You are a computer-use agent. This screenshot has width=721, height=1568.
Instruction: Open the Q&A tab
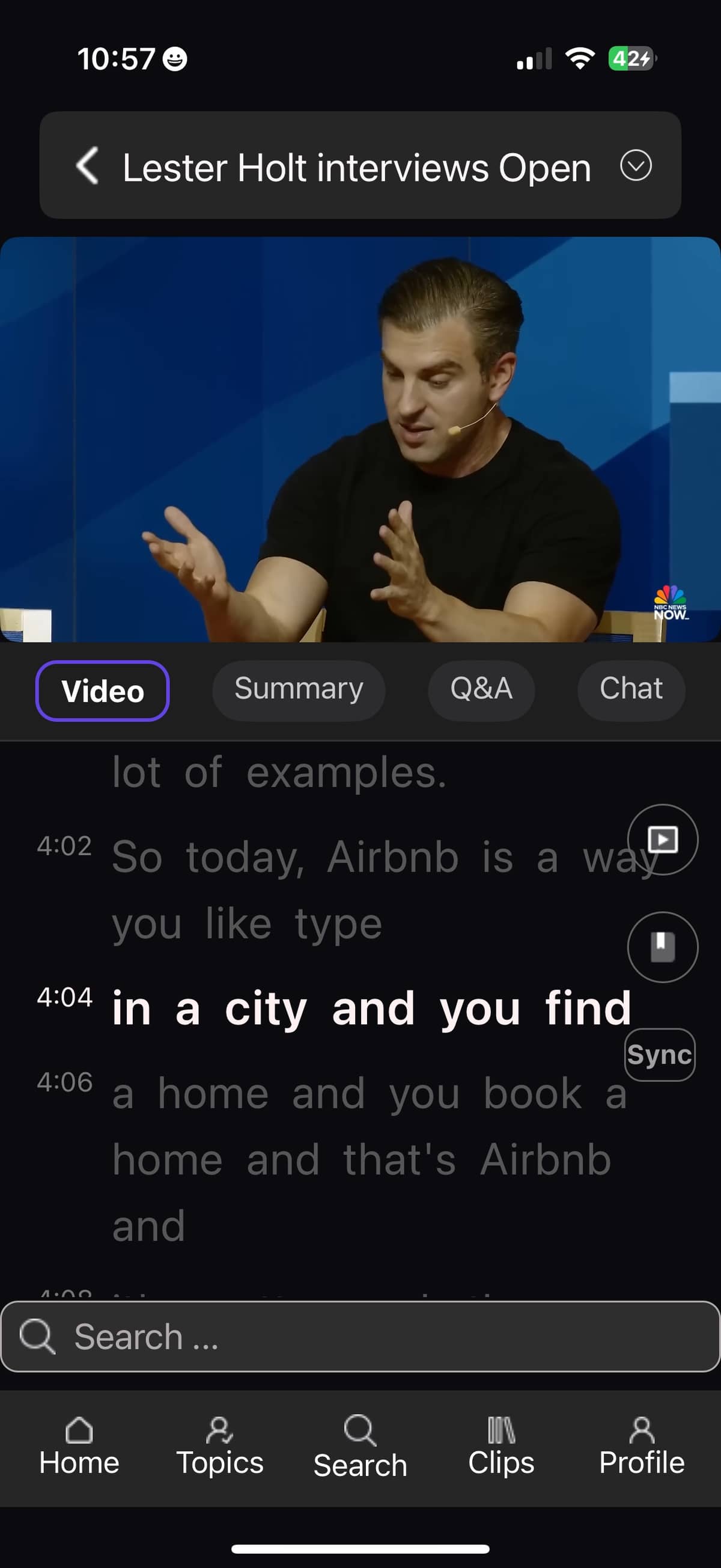tap(481, 690)
